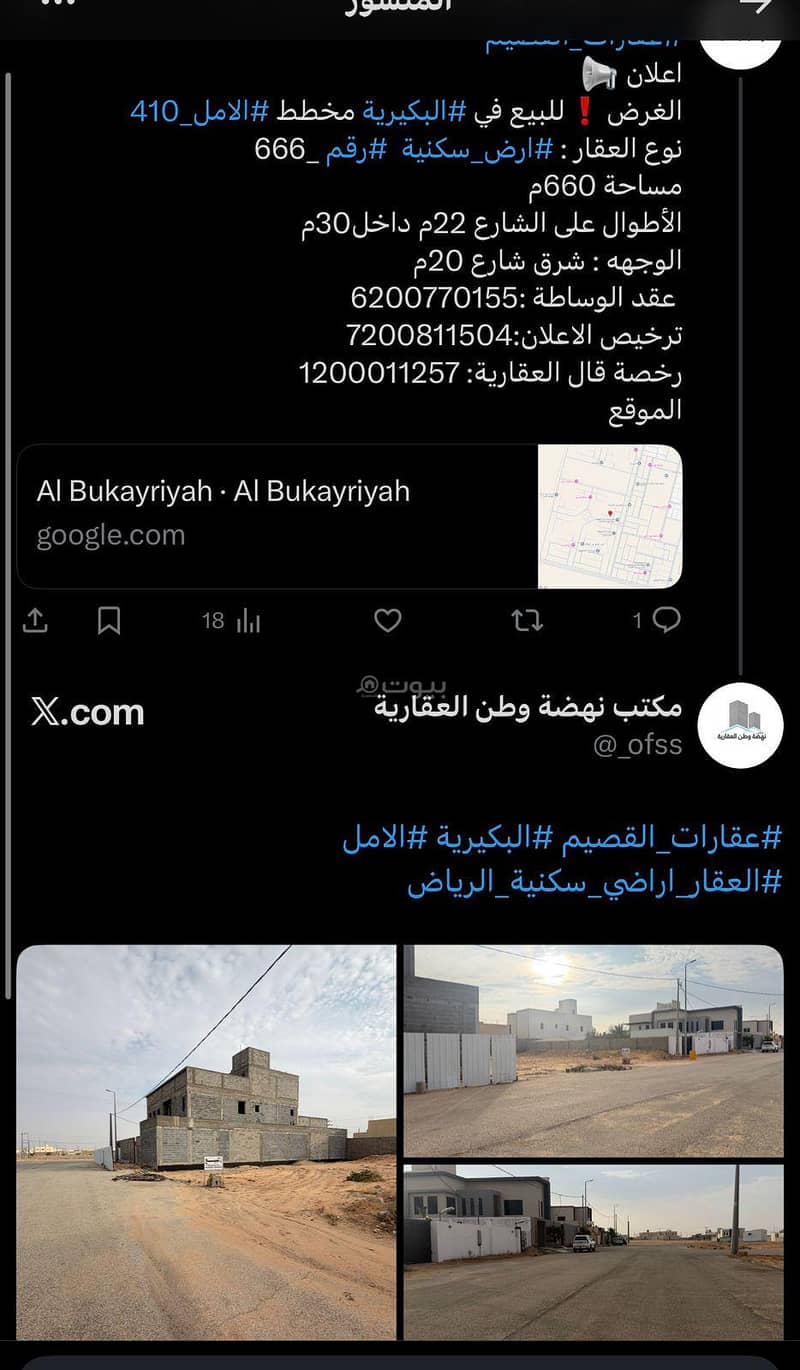Open the street photo with the sun
Image resolution: width=800 pixels, height=1370 pixels.
tap(594, 1050)
